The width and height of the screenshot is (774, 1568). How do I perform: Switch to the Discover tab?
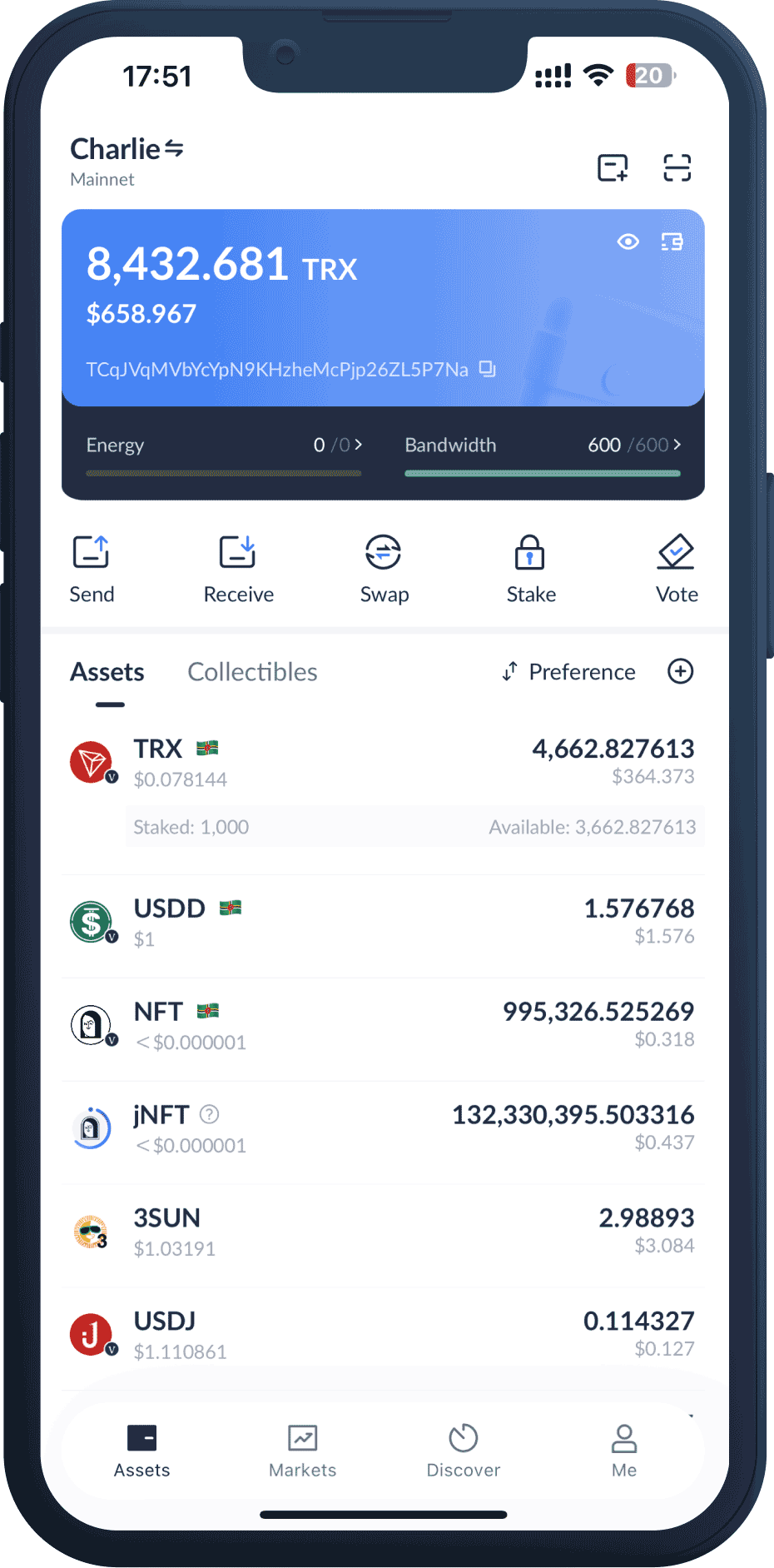click(463, 1451)
